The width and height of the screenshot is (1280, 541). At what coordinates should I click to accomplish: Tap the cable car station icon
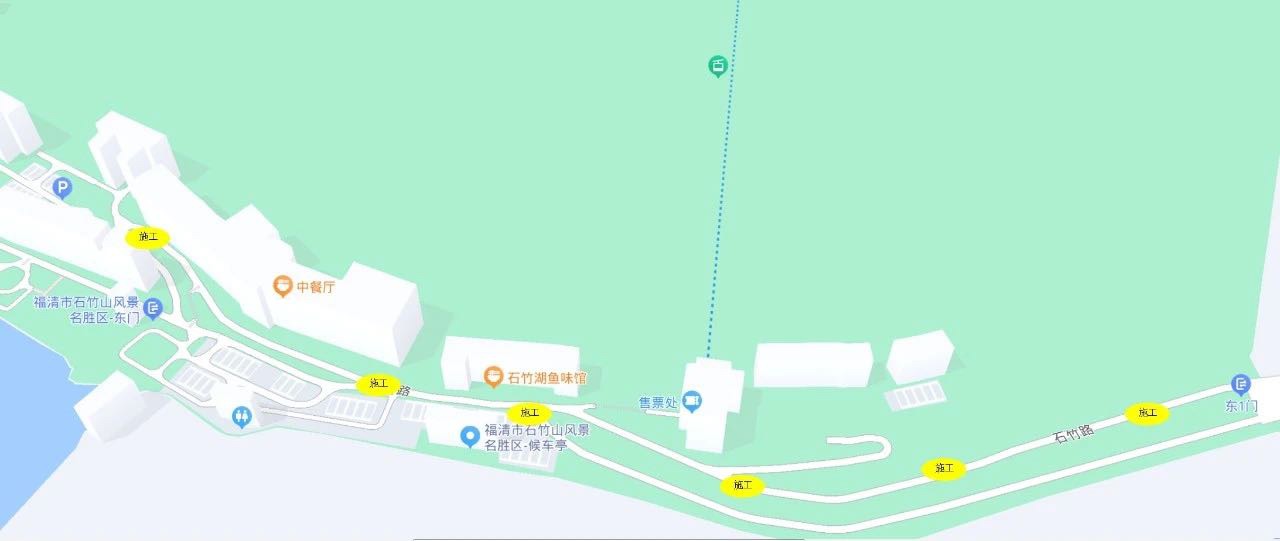coord(717,67)
